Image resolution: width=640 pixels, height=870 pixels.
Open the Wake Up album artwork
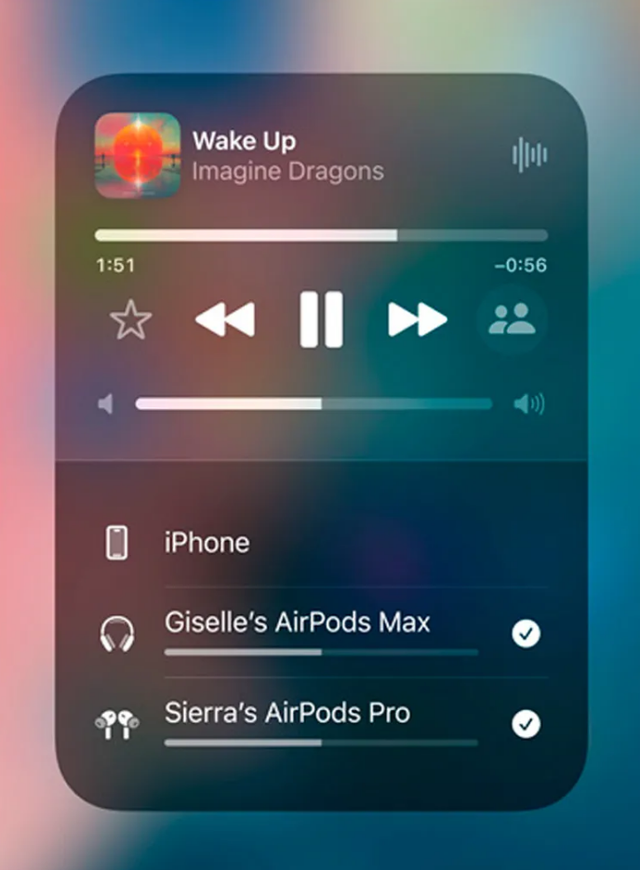tap(138, 155)
